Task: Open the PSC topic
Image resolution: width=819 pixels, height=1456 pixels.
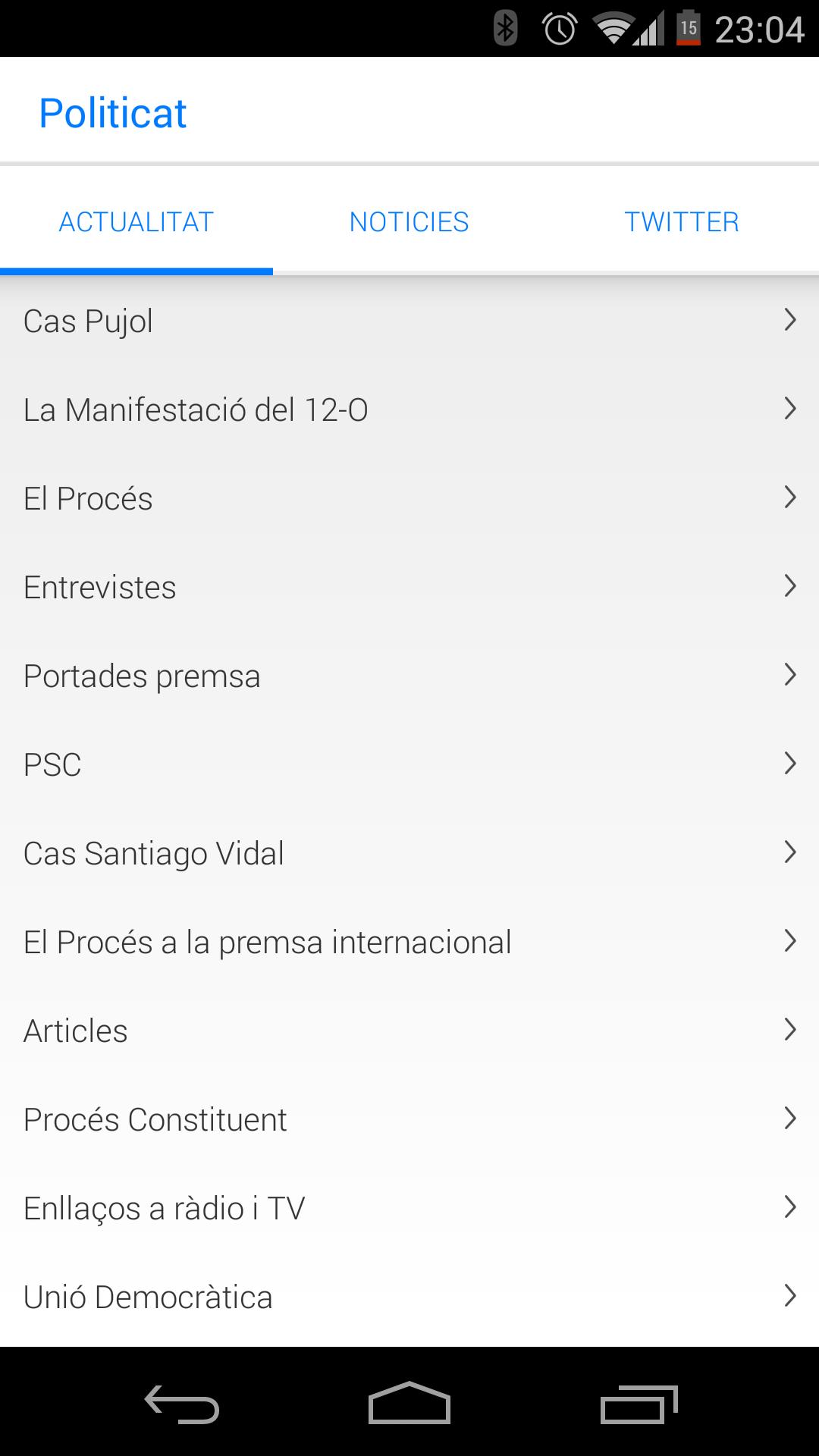Action: (x=409, y=764)
